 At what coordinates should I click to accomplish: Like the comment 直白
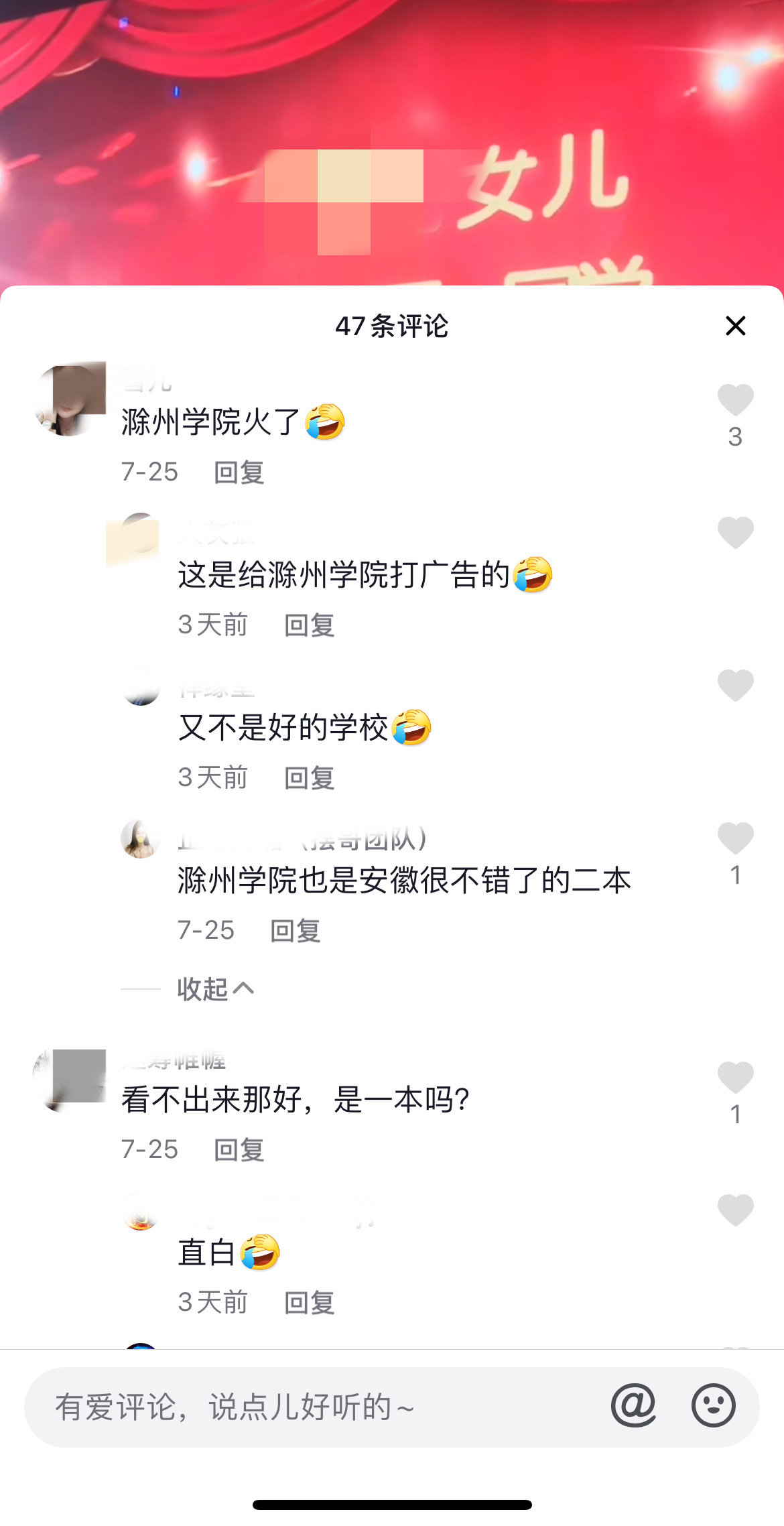coord(735,1210)
